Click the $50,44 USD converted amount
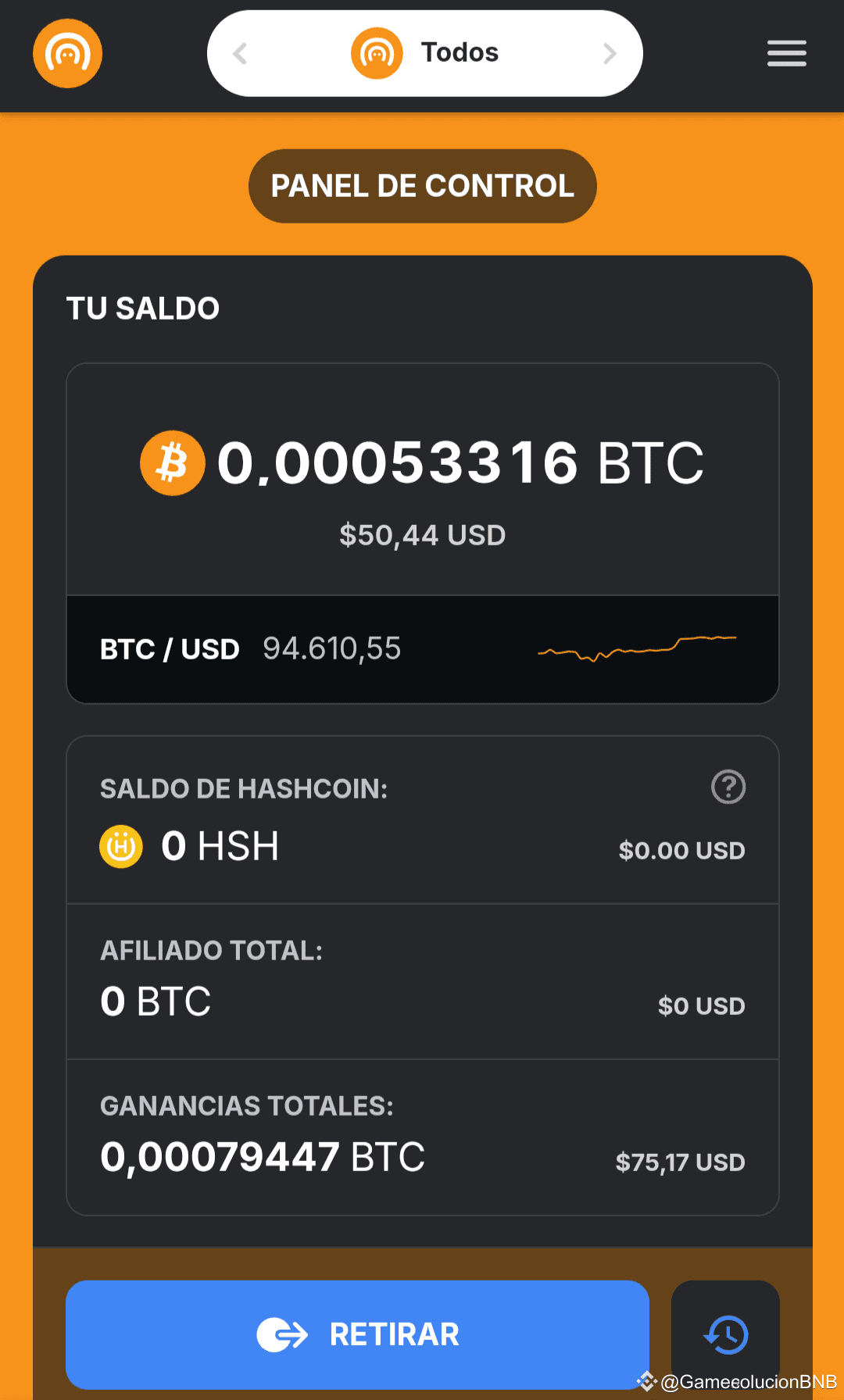Screen dimensions: 844x1400 coord(422,534)
